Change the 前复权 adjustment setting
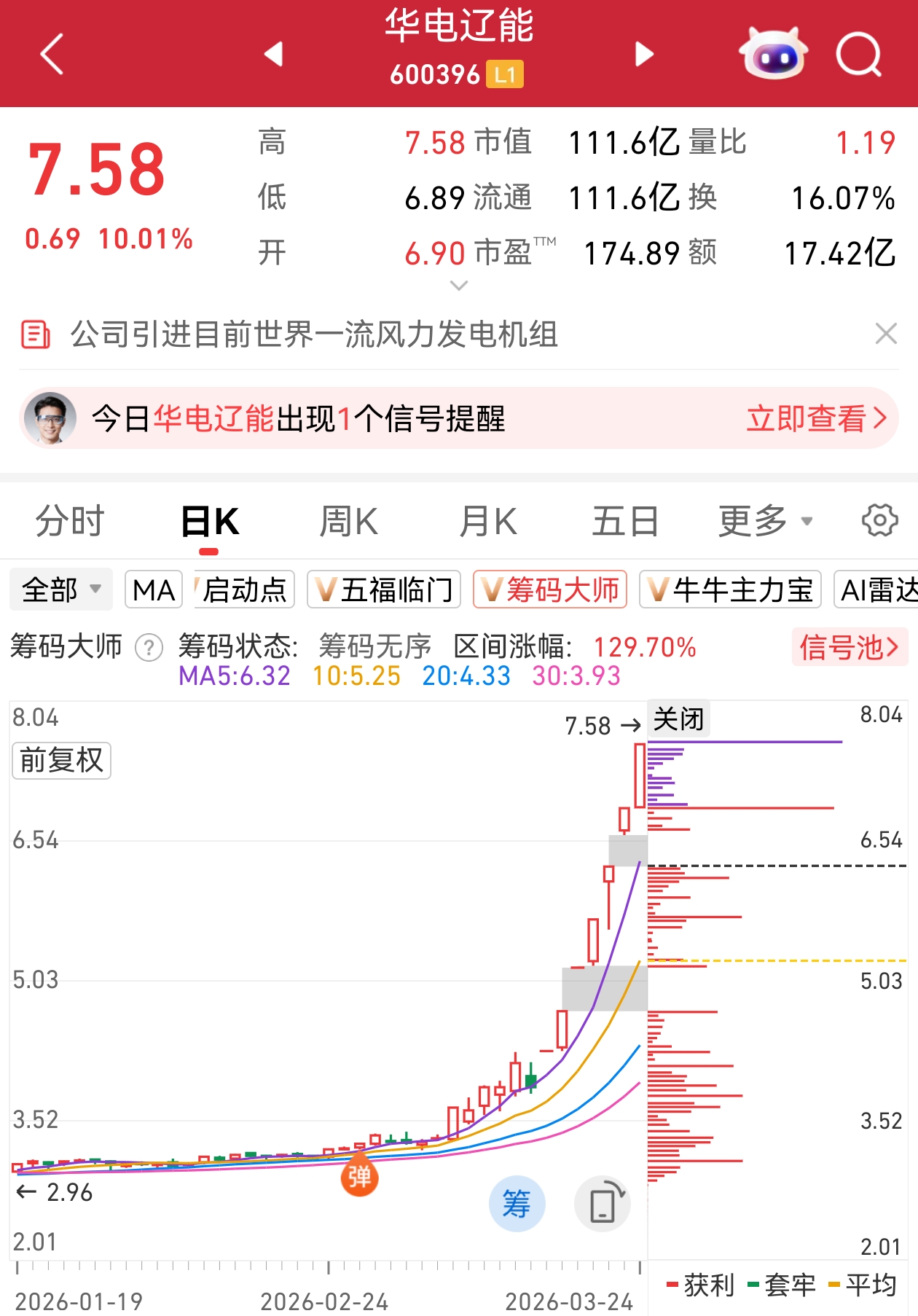Viewport: 918px width, 1316px height. (x=61, y=761)
